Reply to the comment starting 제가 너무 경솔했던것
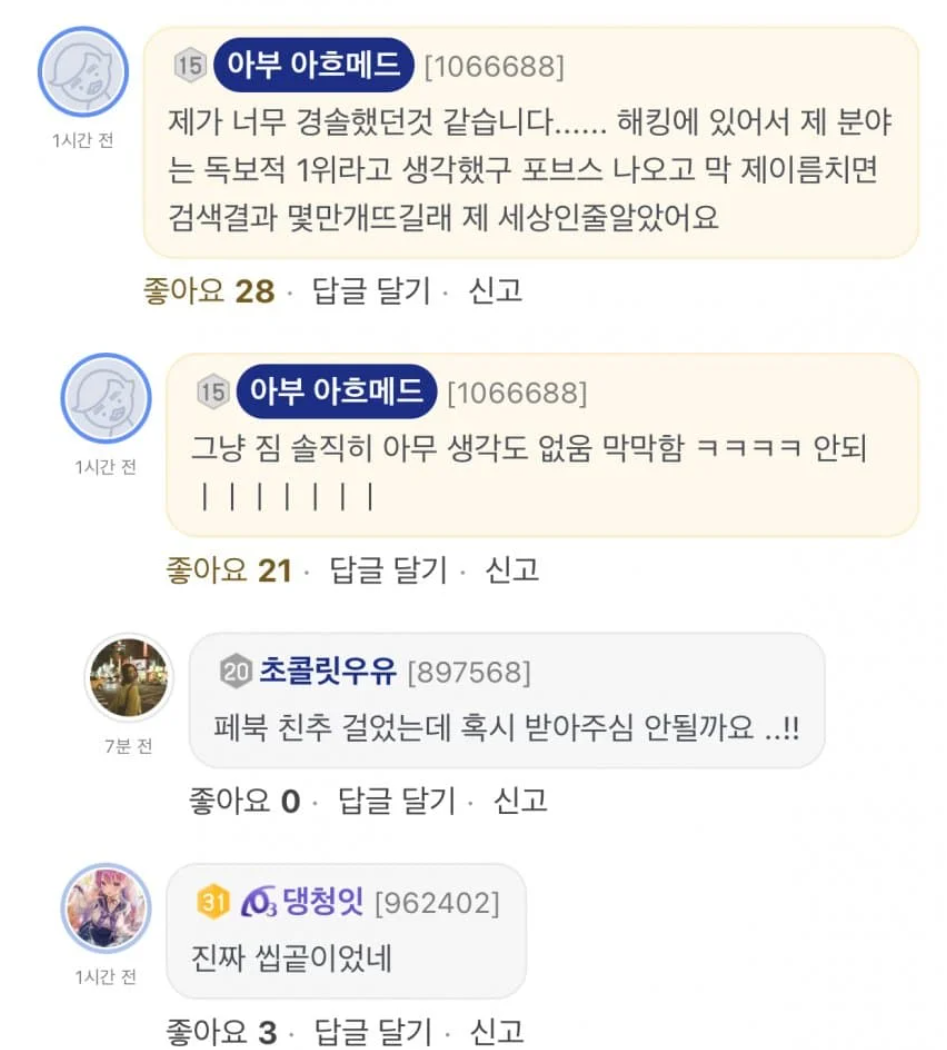This screenshot has width=947, height=1050. point(371,291)
